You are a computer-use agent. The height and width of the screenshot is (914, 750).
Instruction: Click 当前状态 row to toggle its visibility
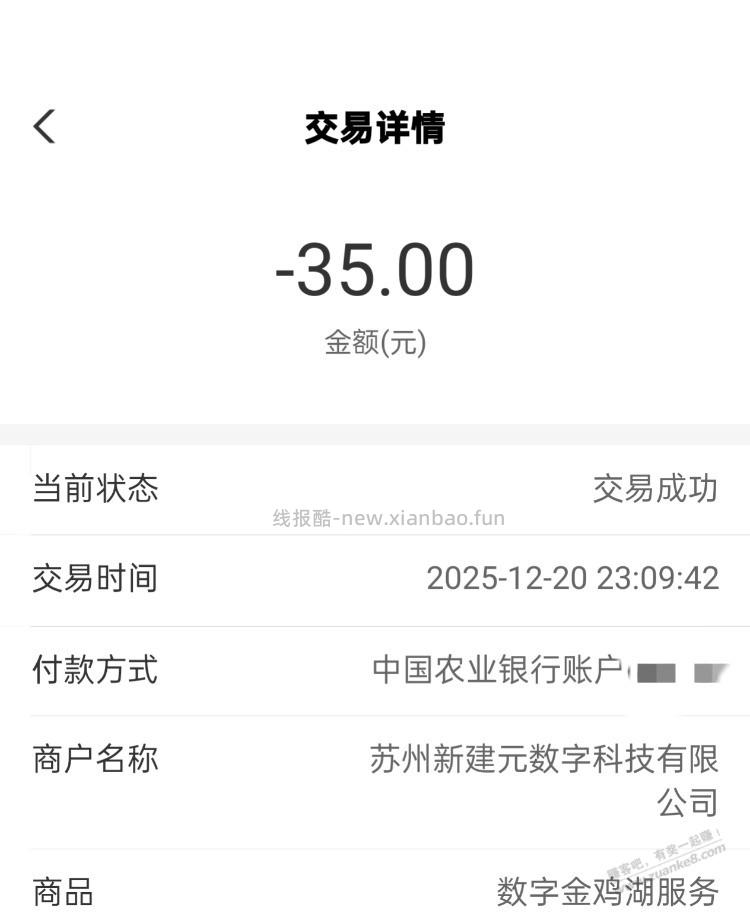[94, 488]
